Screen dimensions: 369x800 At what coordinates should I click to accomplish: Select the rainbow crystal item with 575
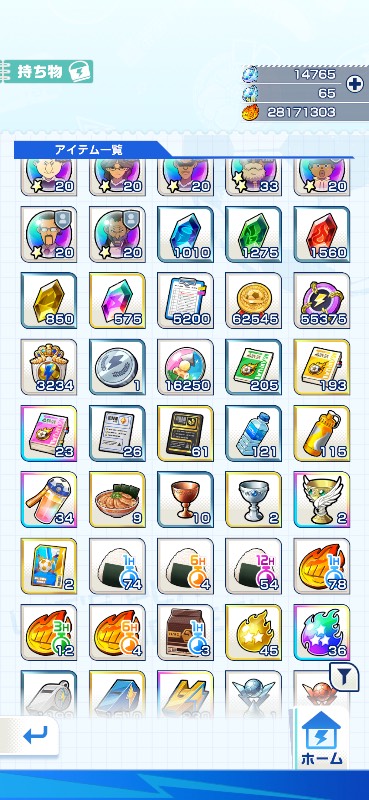point(117,301)
